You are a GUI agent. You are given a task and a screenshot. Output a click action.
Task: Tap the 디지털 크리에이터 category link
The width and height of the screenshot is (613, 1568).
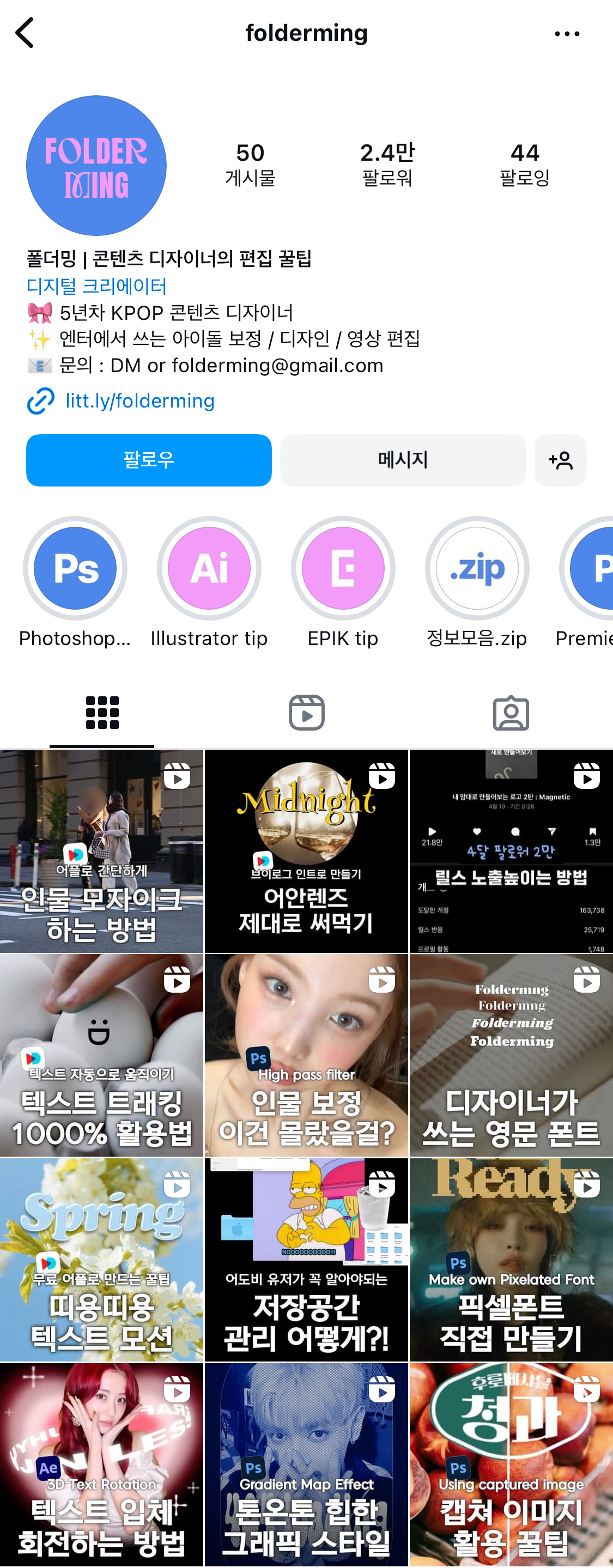[x=96, y=286]
